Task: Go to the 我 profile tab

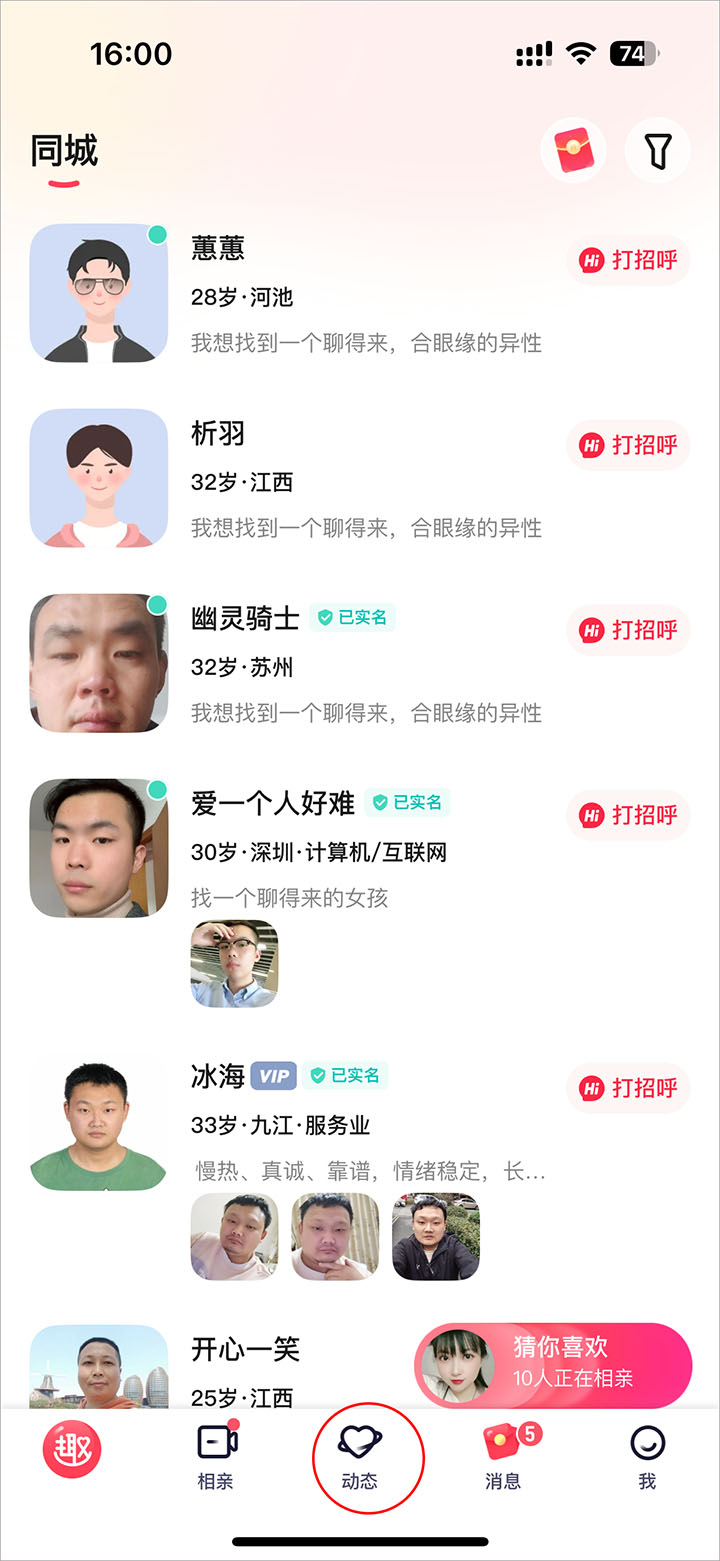Action: pos(647,1457)
